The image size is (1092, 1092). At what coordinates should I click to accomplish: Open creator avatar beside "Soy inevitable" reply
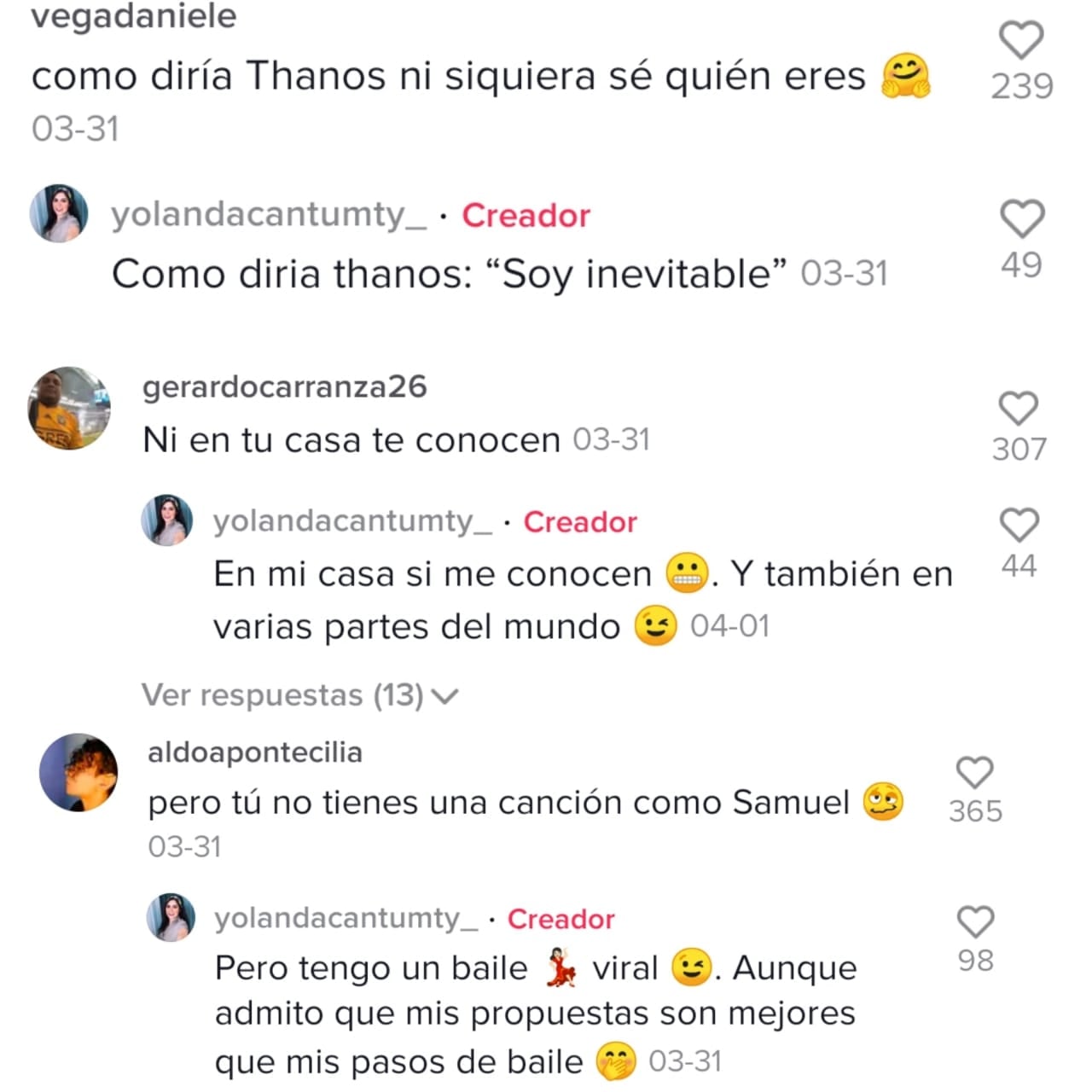pyautogui.click(x=59, y=213)
